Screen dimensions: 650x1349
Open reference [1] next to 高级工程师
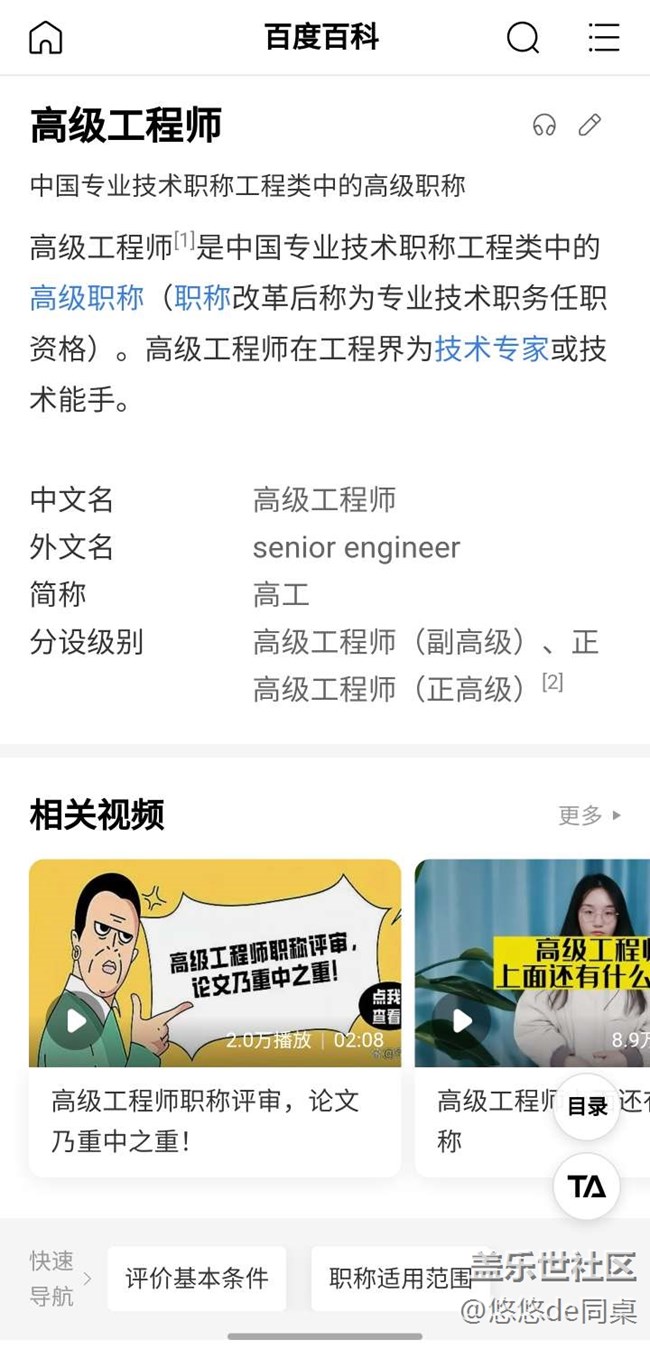click(x=184, y=241)
